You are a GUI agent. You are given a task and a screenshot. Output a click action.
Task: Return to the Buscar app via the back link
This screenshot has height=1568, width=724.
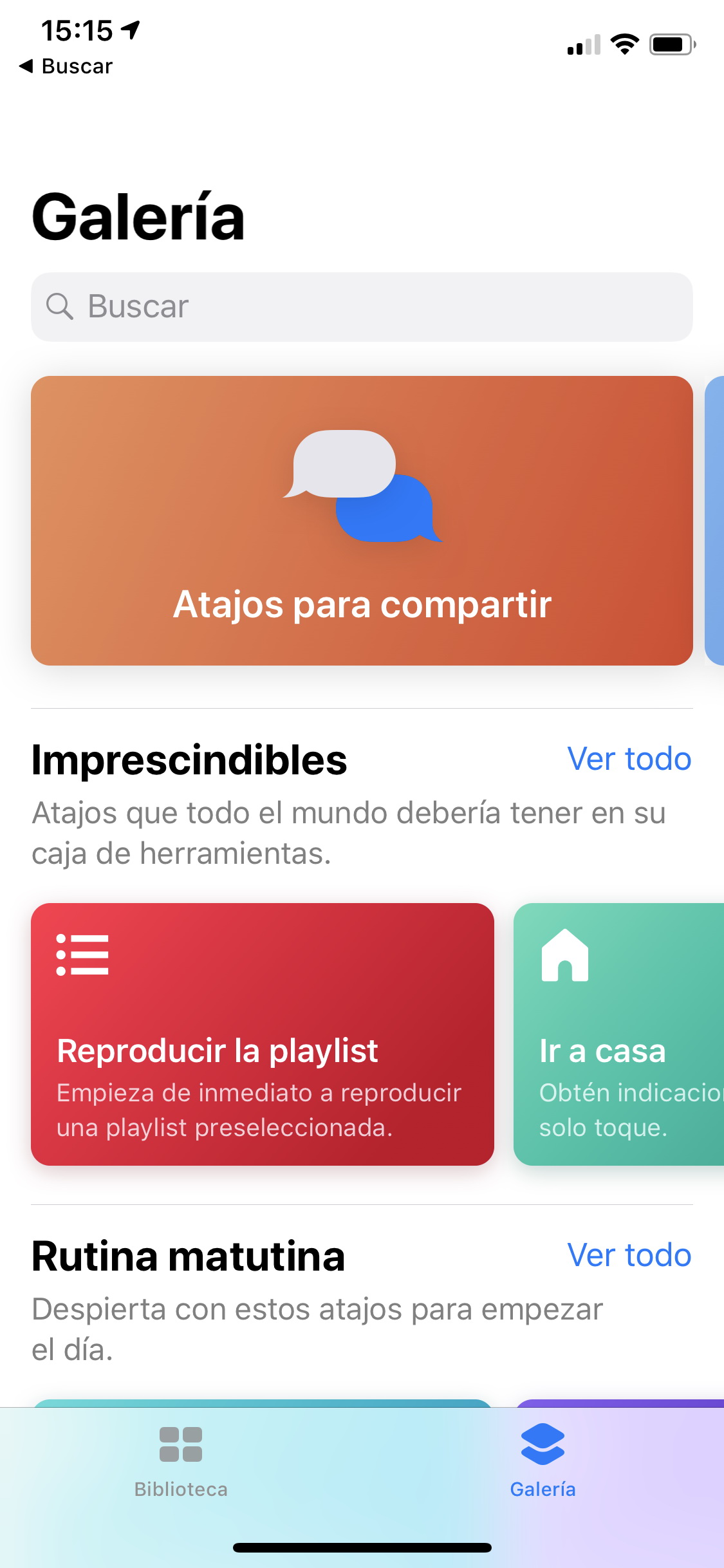point(66,66)
